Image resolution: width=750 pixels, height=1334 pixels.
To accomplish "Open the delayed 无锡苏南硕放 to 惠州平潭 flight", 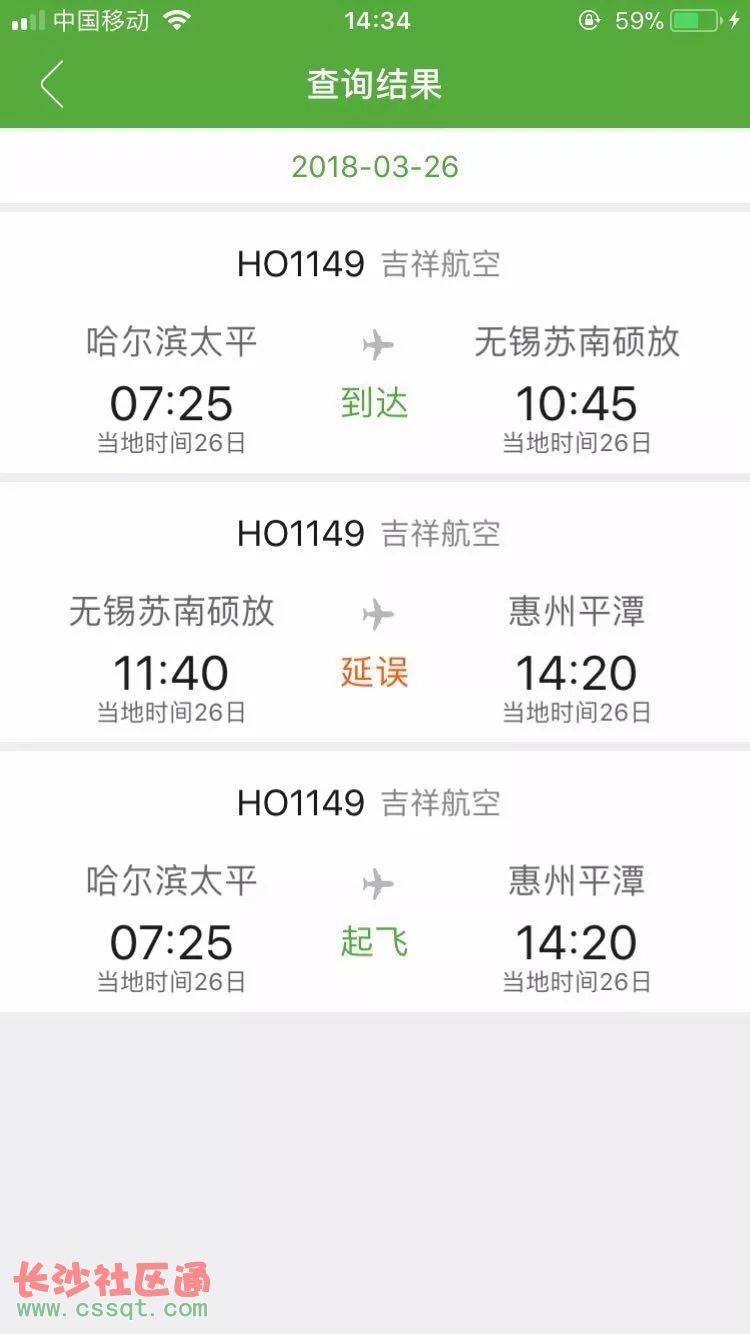I will [x=375, y=611].
